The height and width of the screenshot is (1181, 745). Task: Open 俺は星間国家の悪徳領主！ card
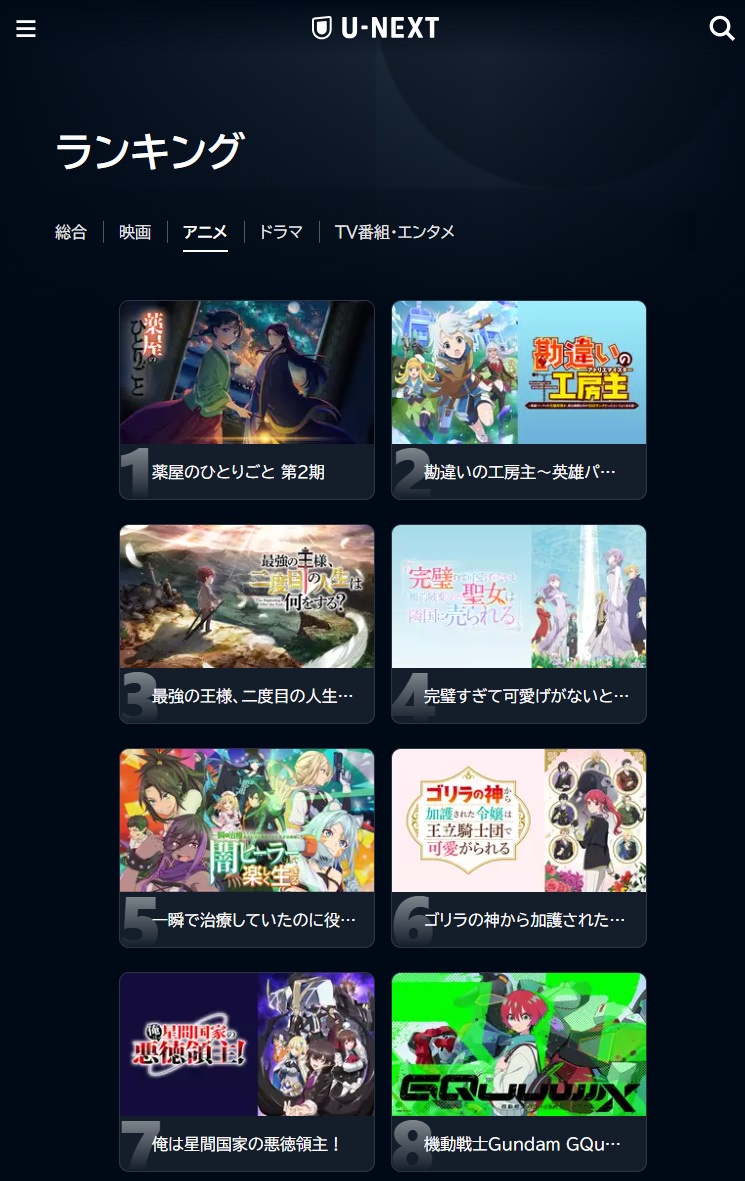247,1070
